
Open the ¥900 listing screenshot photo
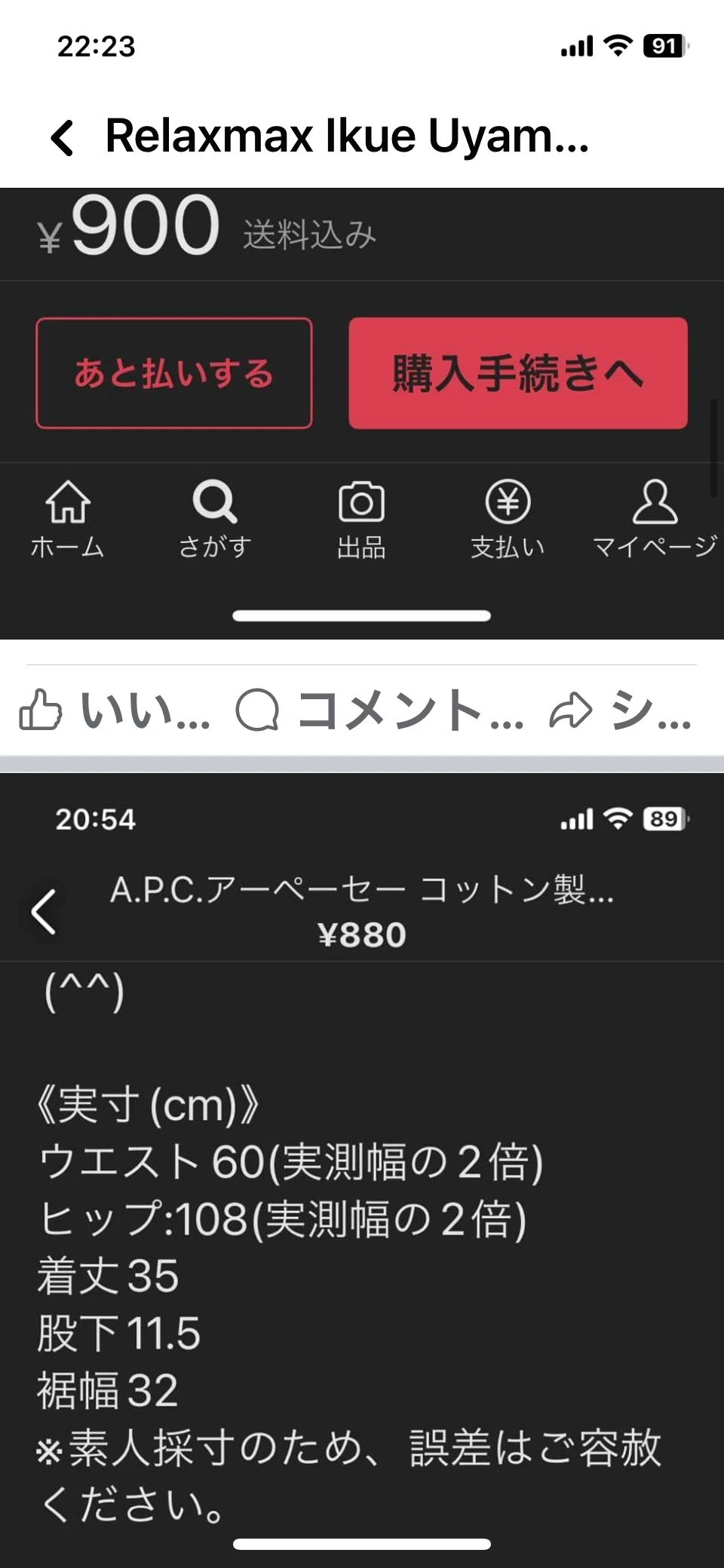click(362, 413)
